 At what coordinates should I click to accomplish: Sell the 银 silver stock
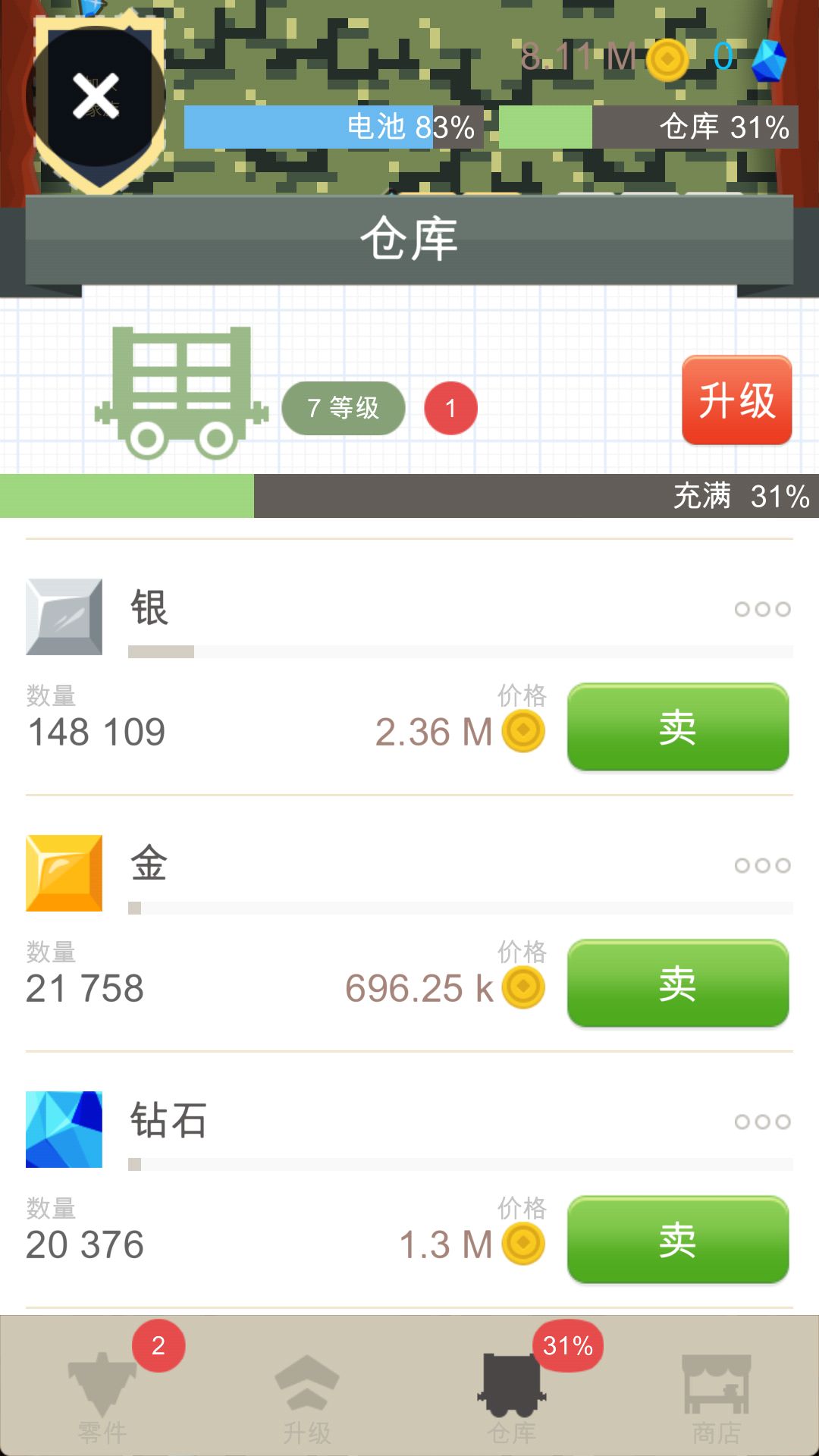[x=677, y=727]
